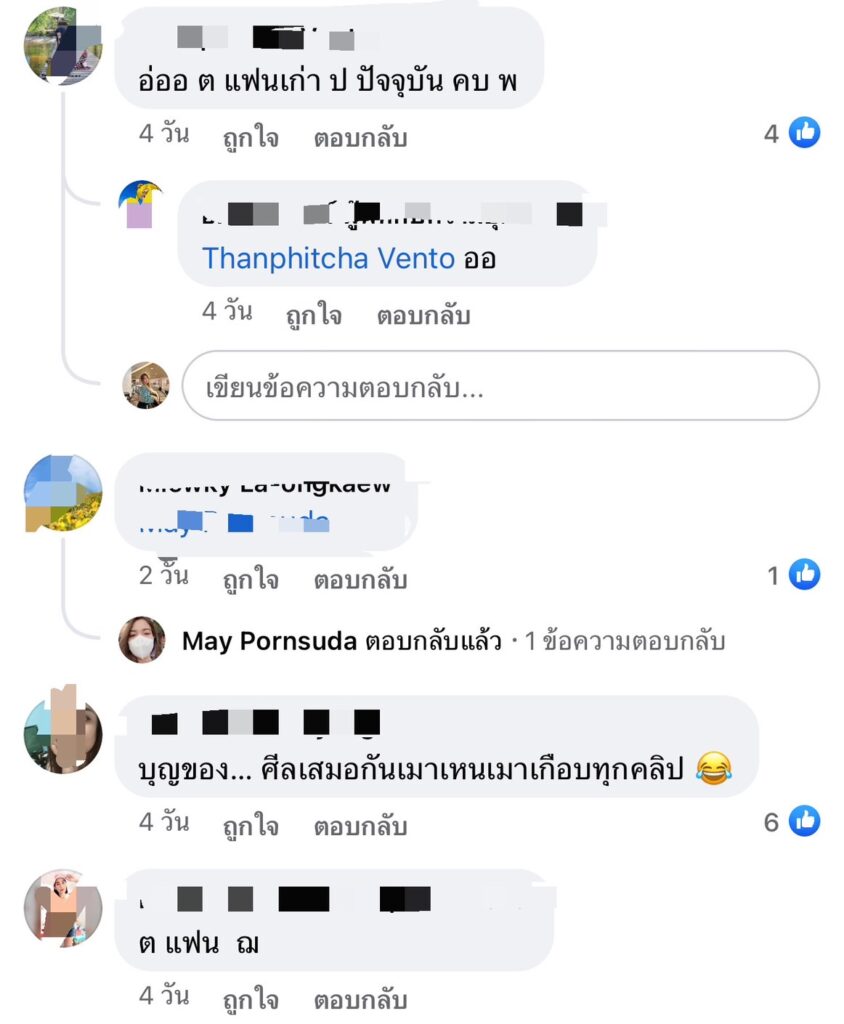Reply to the comment saying ต แฟน ฌ
844x1024 pixels.
click(360, 999)
